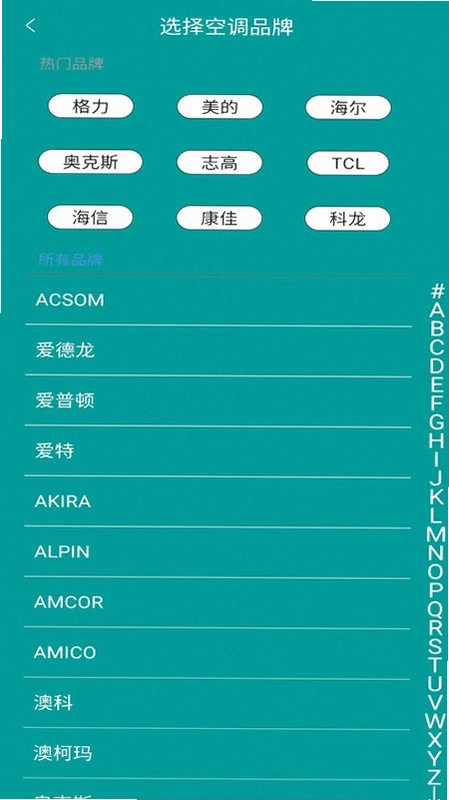
Task: Pick the 海尔 brand chip
Action: tap(348, 108)
